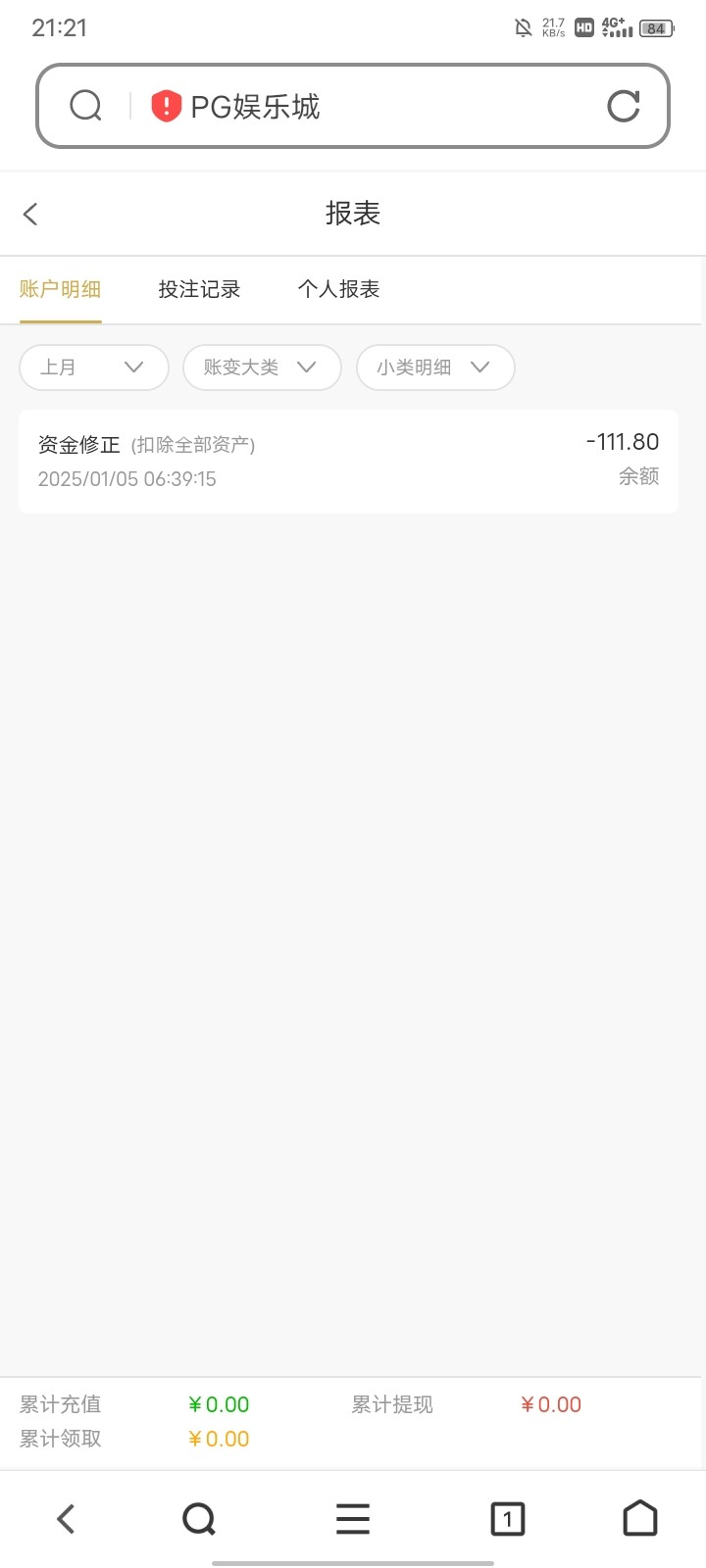Open the browser menu with three lines
The image size is (706, 1568).
(353, 1519)
